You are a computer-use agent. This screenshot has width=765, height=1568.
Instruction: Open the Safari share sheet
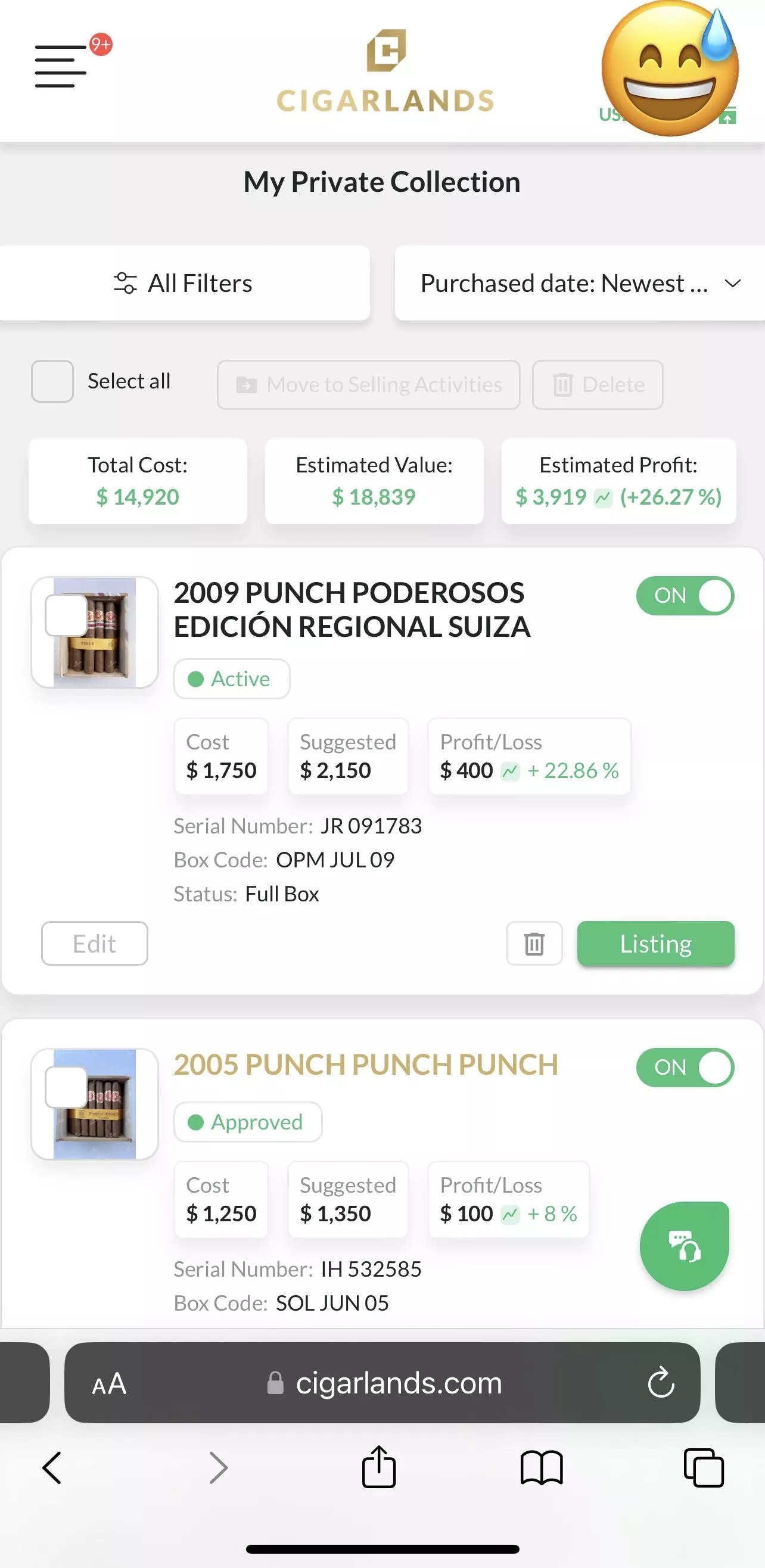378,1467
